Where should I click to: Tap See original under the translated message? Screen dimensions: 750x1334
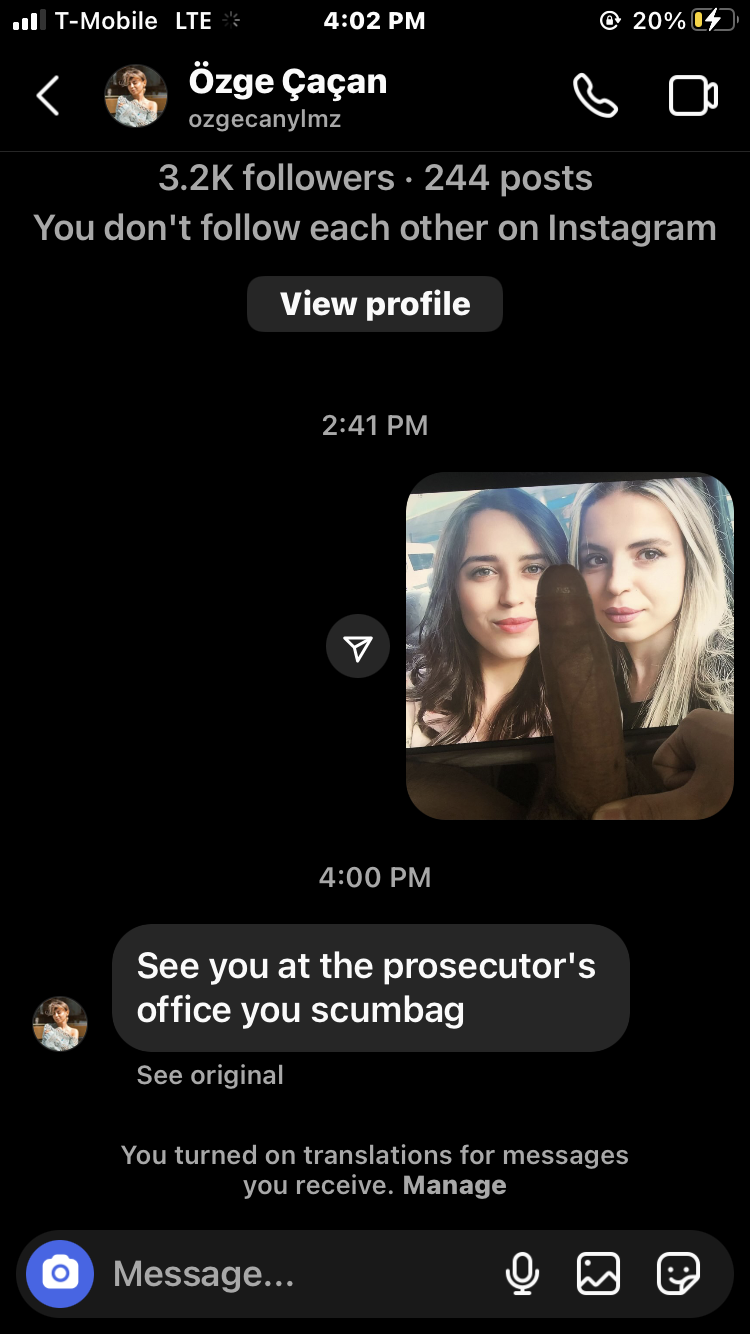210,1075
